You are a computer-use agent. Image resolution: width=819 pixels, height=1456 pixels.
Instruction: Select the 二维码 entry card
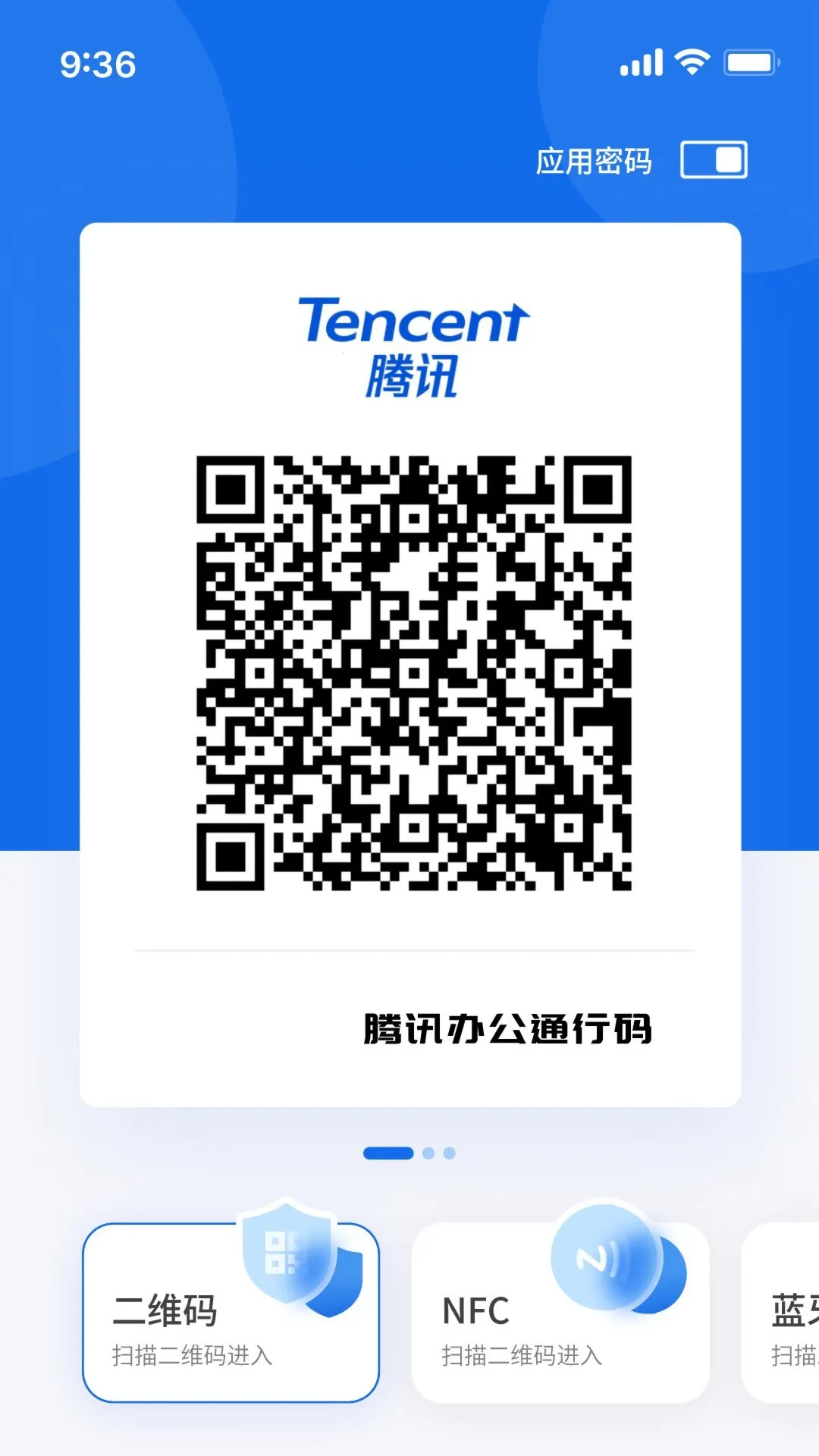pos(230,1313)
